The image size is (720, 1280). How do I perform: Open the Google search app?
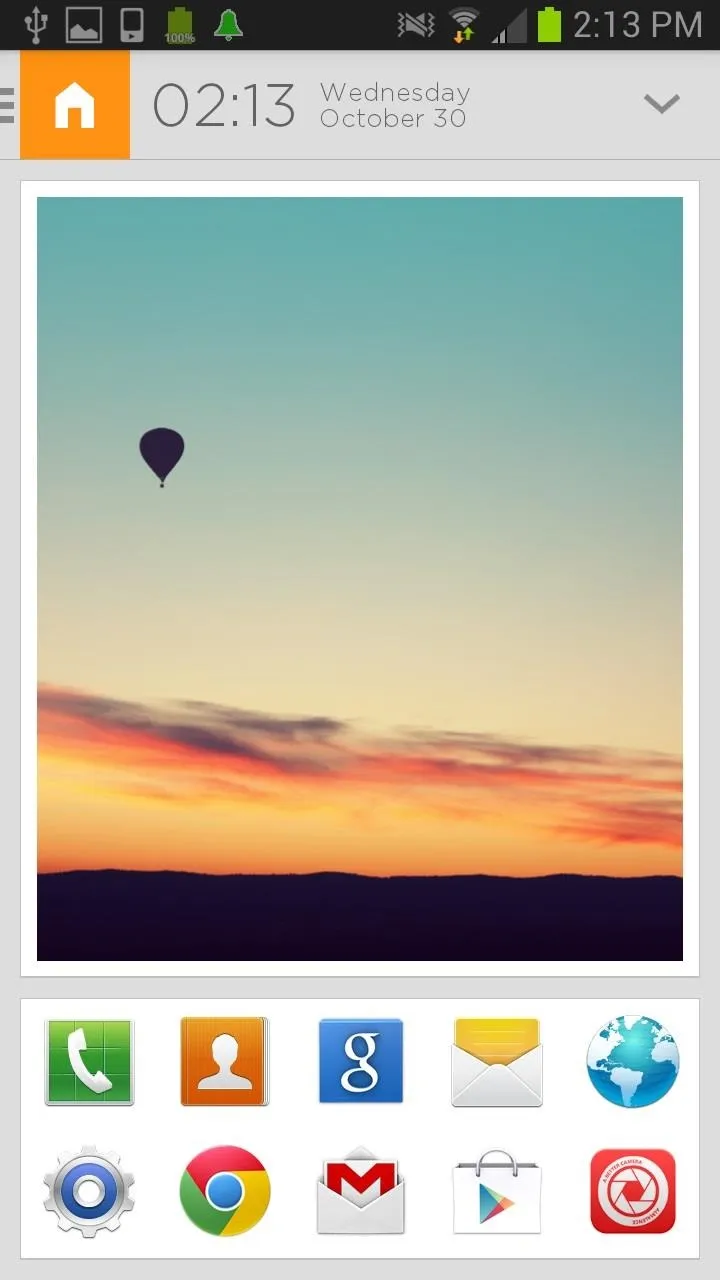point(361,1061)
